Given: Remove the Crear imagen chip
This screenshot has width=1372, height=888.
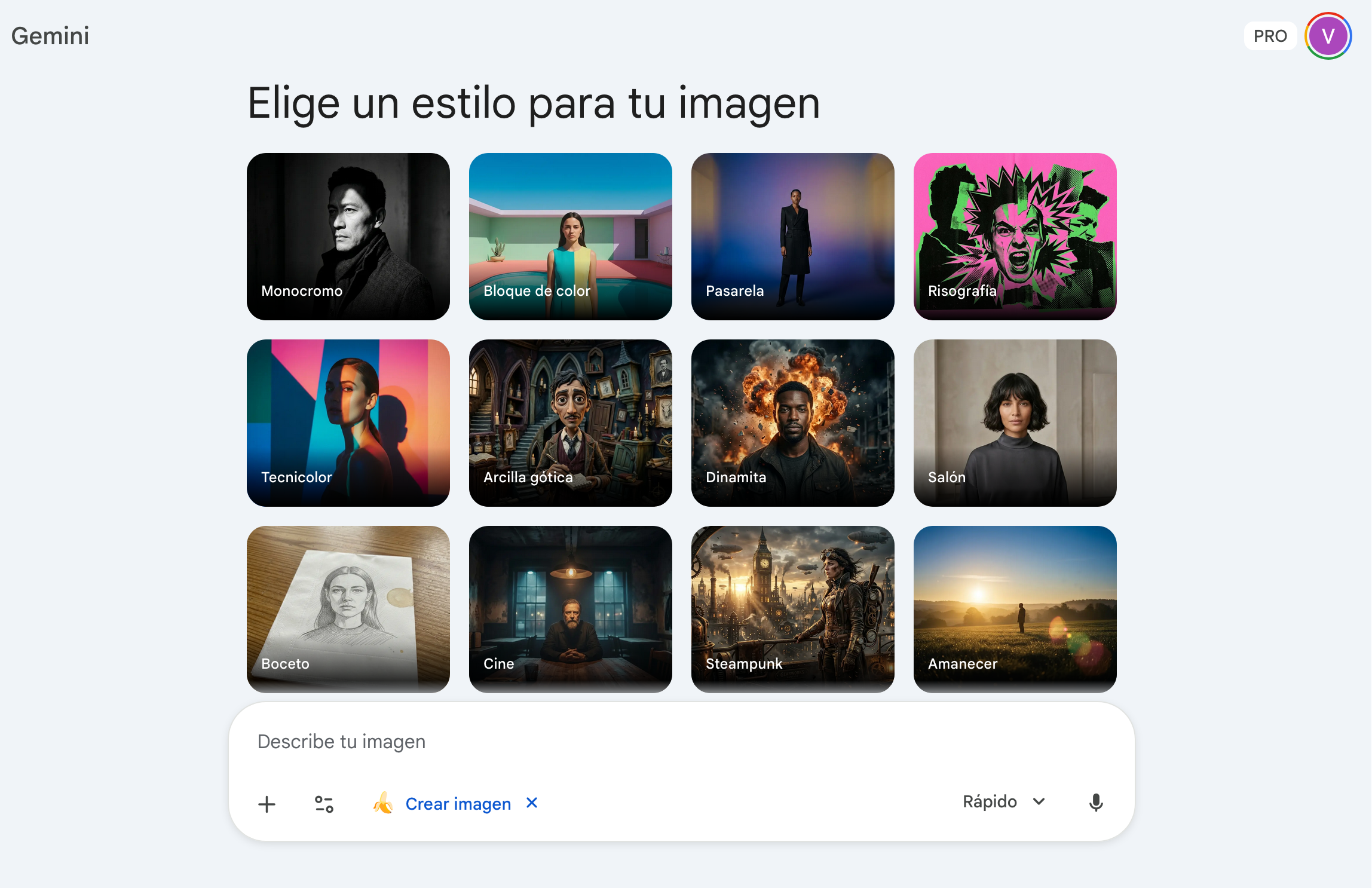Looking at the screenshot, I should tap(532, 803).
